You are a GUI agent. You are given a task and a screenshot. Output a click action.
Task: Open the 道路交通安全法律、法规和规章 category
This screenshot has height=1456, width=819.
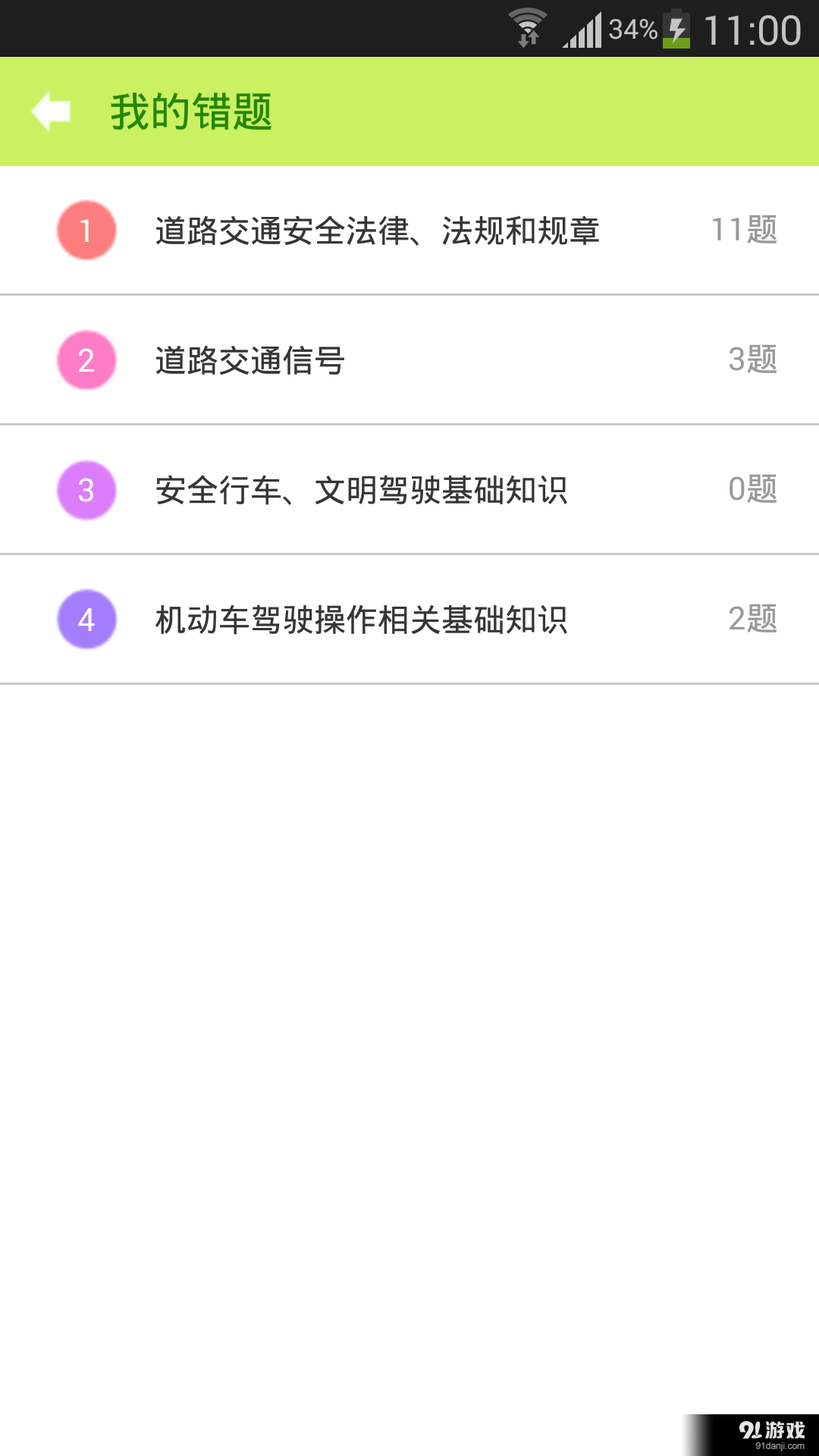[x=377, y=230]
